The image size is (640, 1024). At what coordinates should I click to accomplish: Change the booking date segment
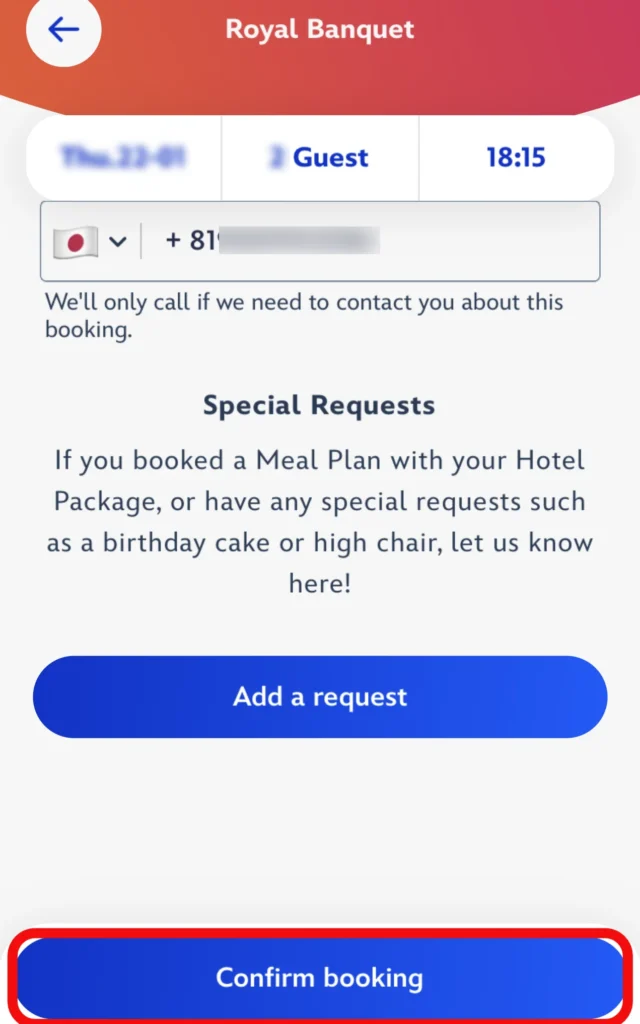point(124,157)
